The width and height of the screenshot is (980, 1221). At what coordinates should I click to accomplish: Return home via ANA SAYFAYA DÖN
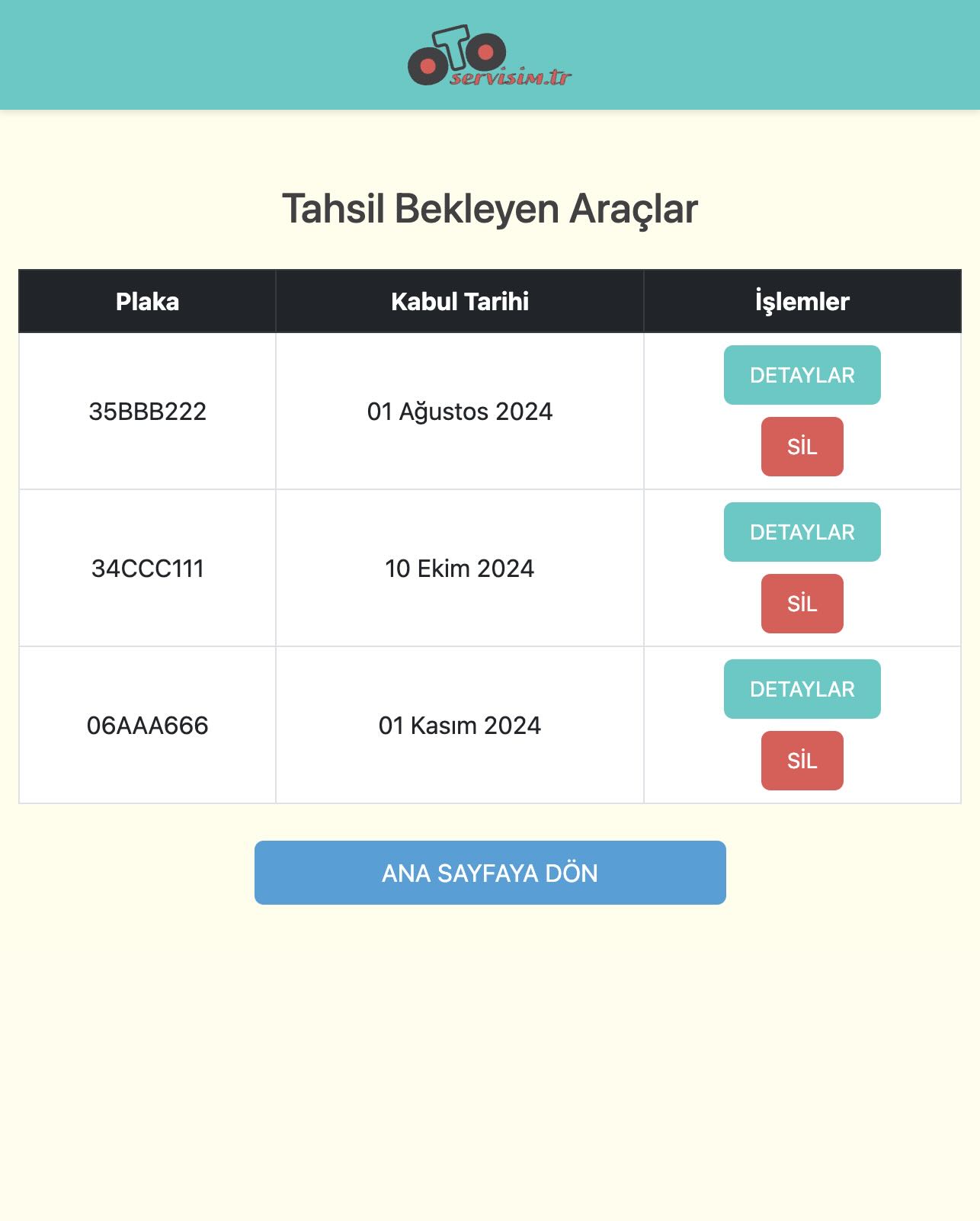click(490, 873)
